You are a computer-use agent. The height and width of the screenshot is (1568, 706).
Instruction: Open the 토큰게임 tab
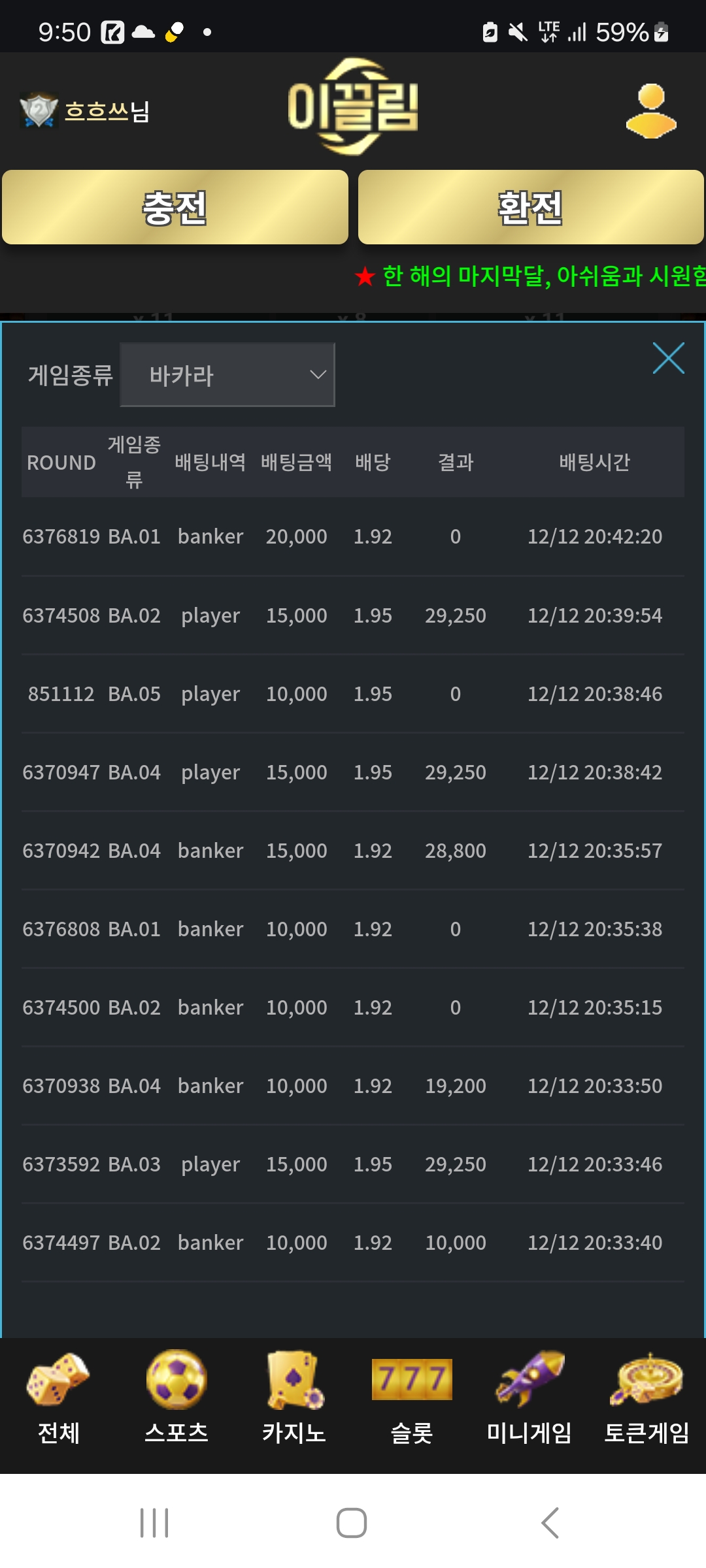coord(647,1398)
